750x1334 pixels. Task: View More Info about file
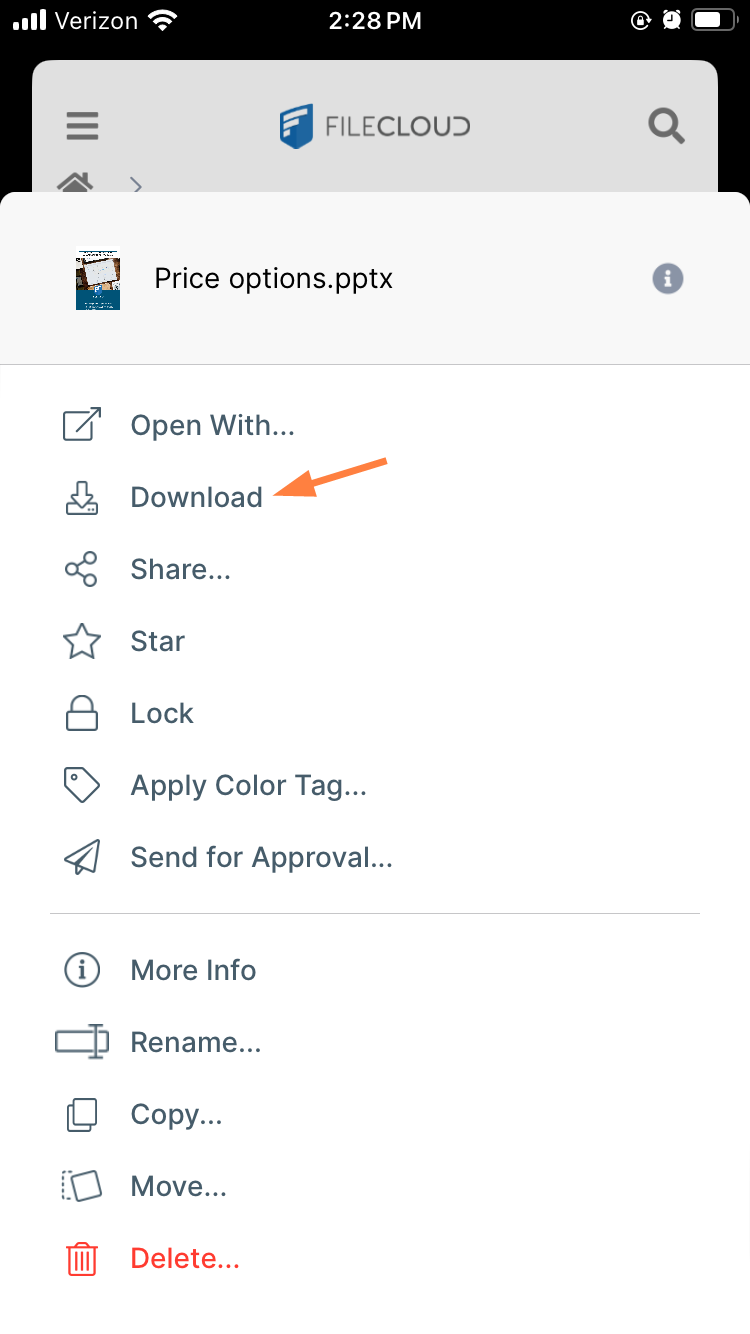pyautogui.click(x=193, y=970)
